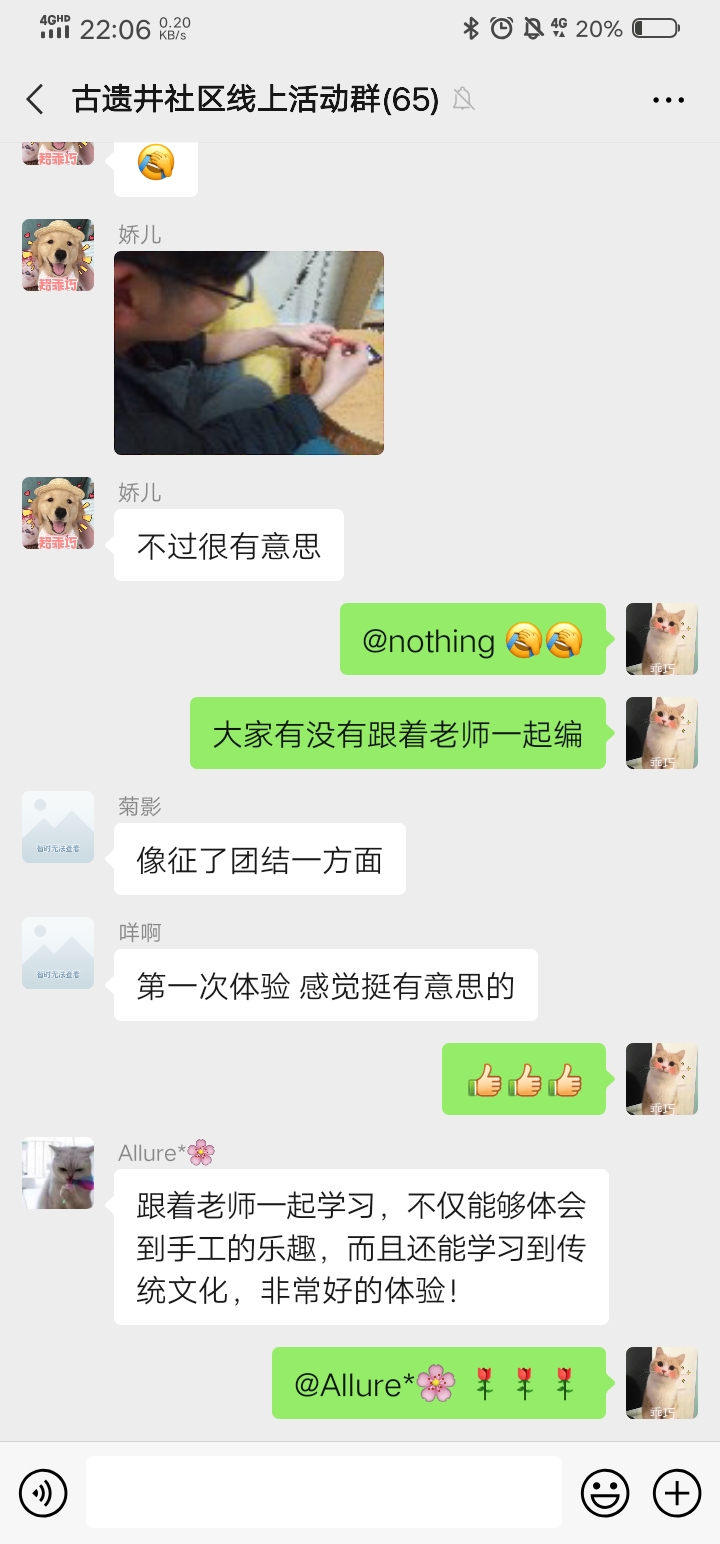Open 咩啊's profile avatar
This screenshot has height=1544, width=720.
58,953
